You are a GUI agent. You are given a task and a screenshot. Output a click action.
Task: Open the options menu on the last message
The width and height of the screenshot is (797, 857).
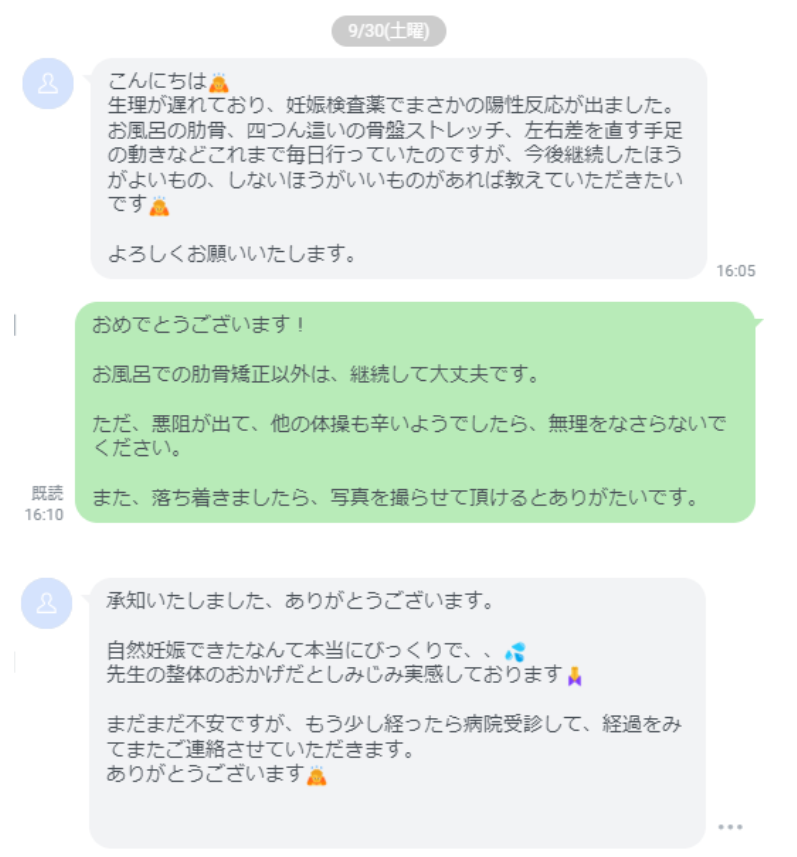point(730,827)
